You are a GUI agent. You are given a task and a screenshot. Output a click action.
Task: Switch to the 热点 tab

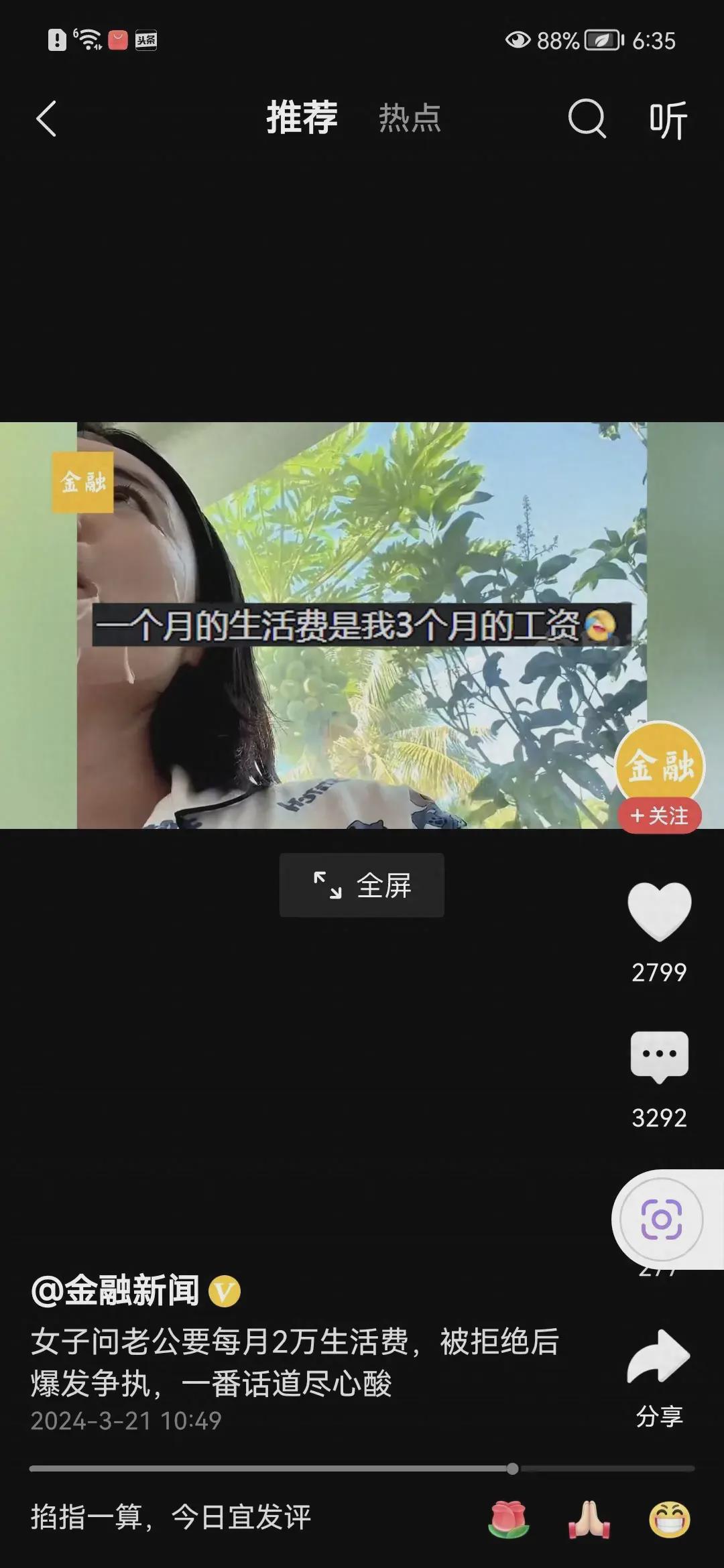pos(410,119)
